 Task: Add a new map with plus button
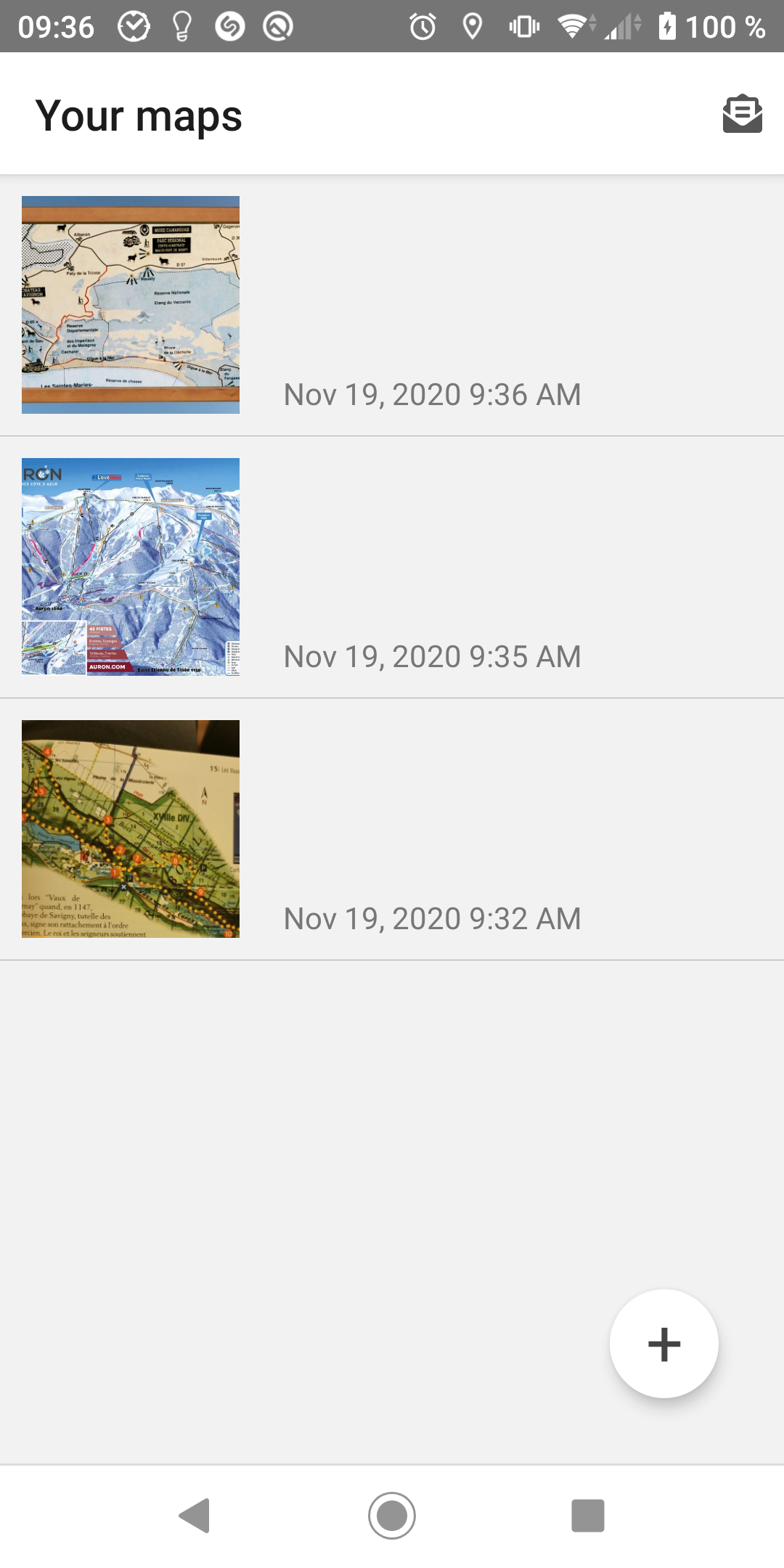(663, 1344)
